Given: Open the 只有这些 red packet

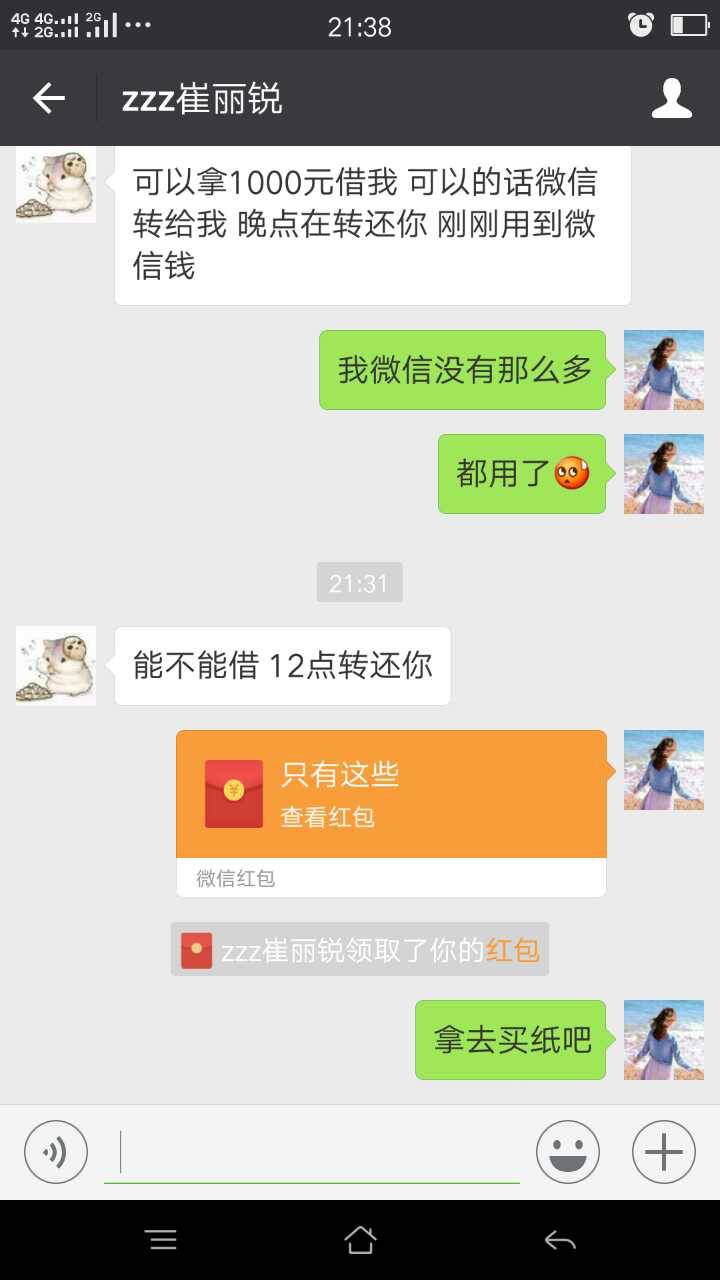Looking at the screenshot, I should click(391, 794).
